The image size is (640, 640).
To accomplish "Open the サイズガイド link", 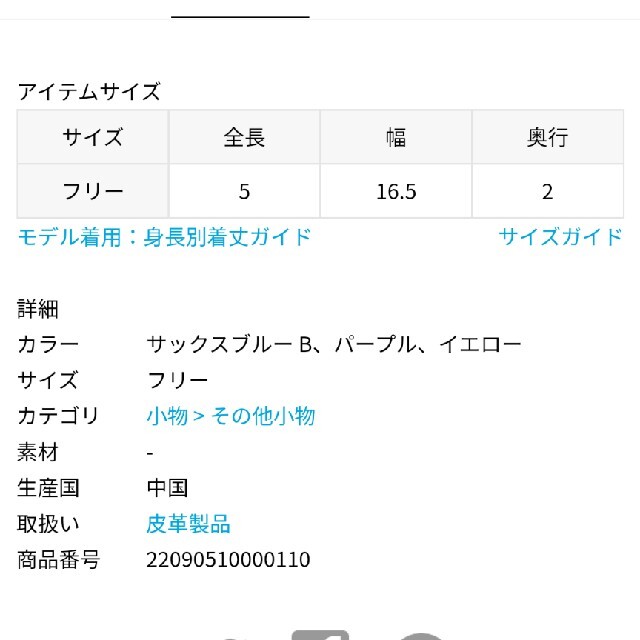I will tap(560, 237).
